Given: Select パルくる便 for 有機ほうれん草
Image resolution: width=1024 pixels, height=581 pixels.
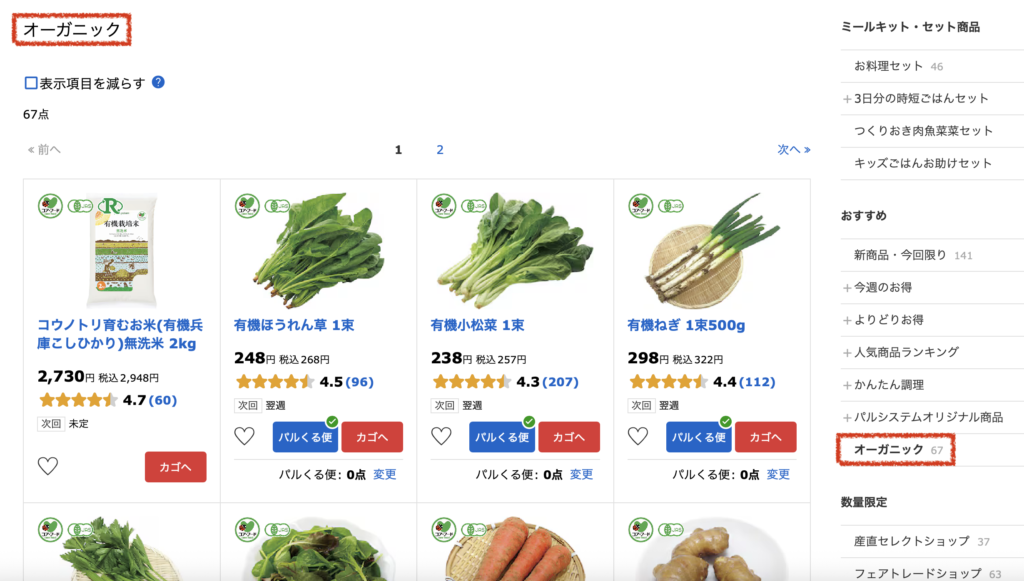Looking at the screenshot, I should pyautogui.click(x=305, y=437).
